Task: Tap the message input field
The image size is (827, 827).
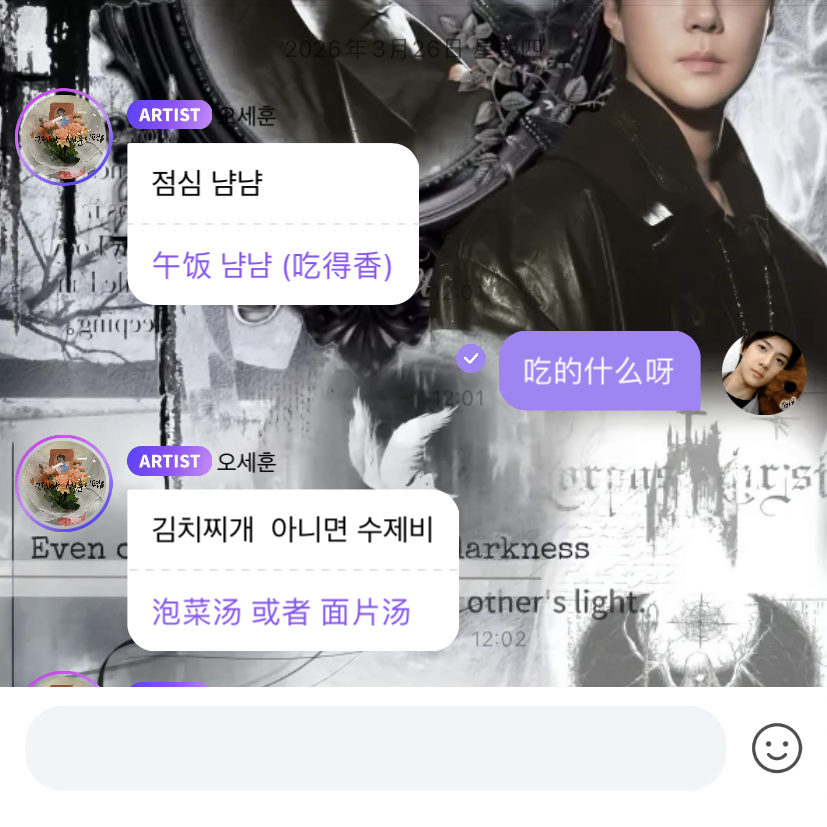Action: click(x=375, y=748)
